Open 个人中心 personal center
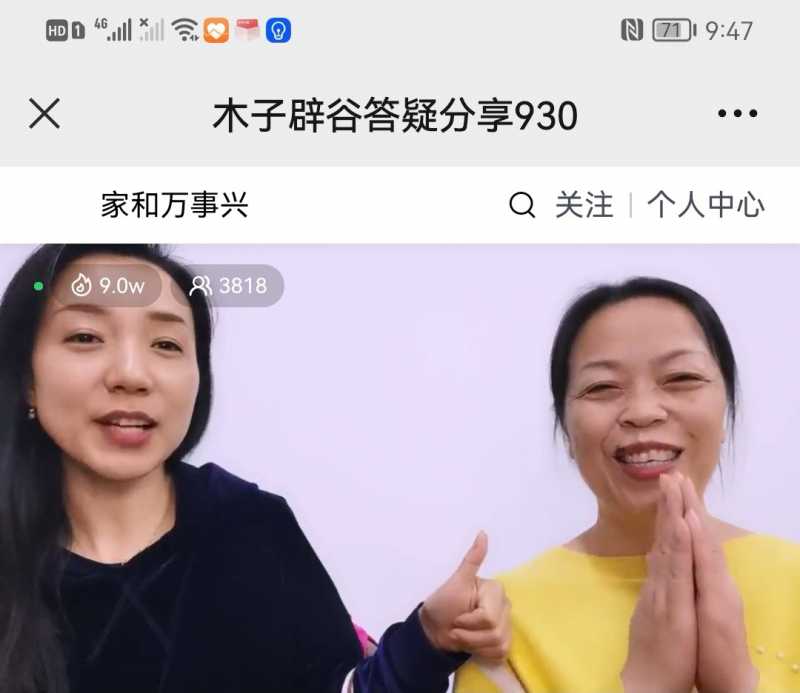The width and height of the screenshot is (800, 693). (705, 205)
